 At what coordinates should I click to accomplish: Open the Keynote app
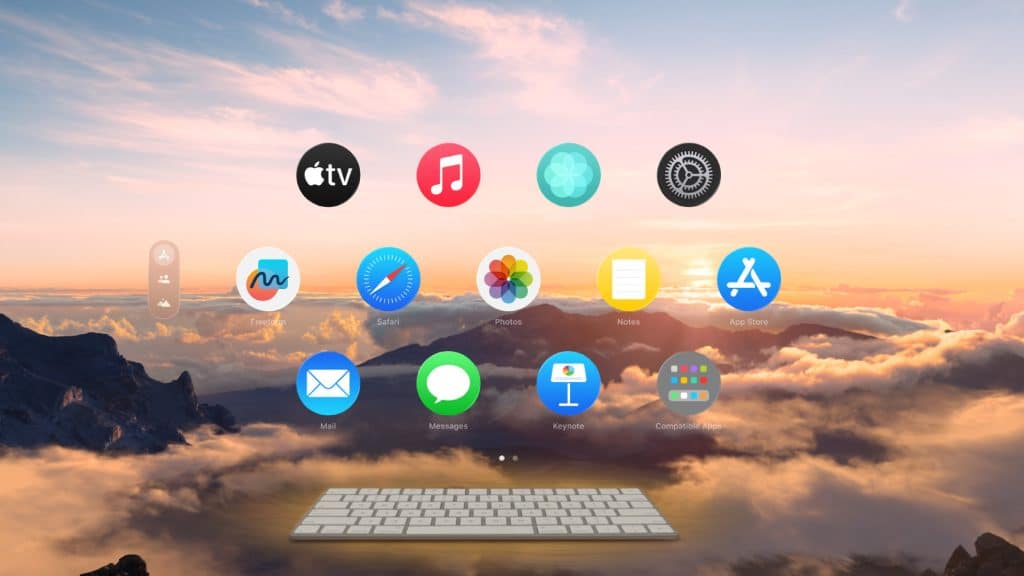coord(568,383)
